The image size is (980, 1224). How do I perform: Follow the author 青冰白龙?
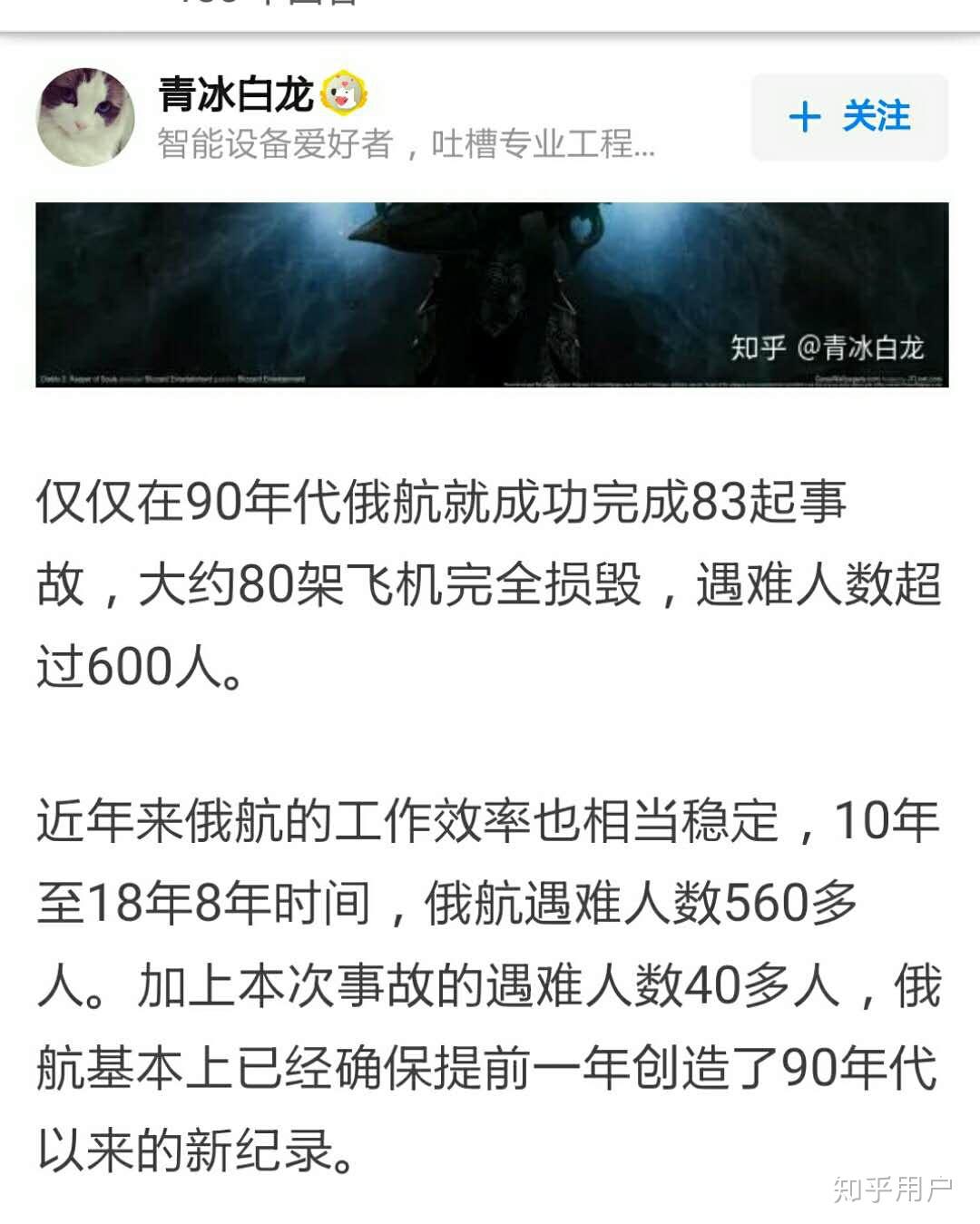[849, 117]
